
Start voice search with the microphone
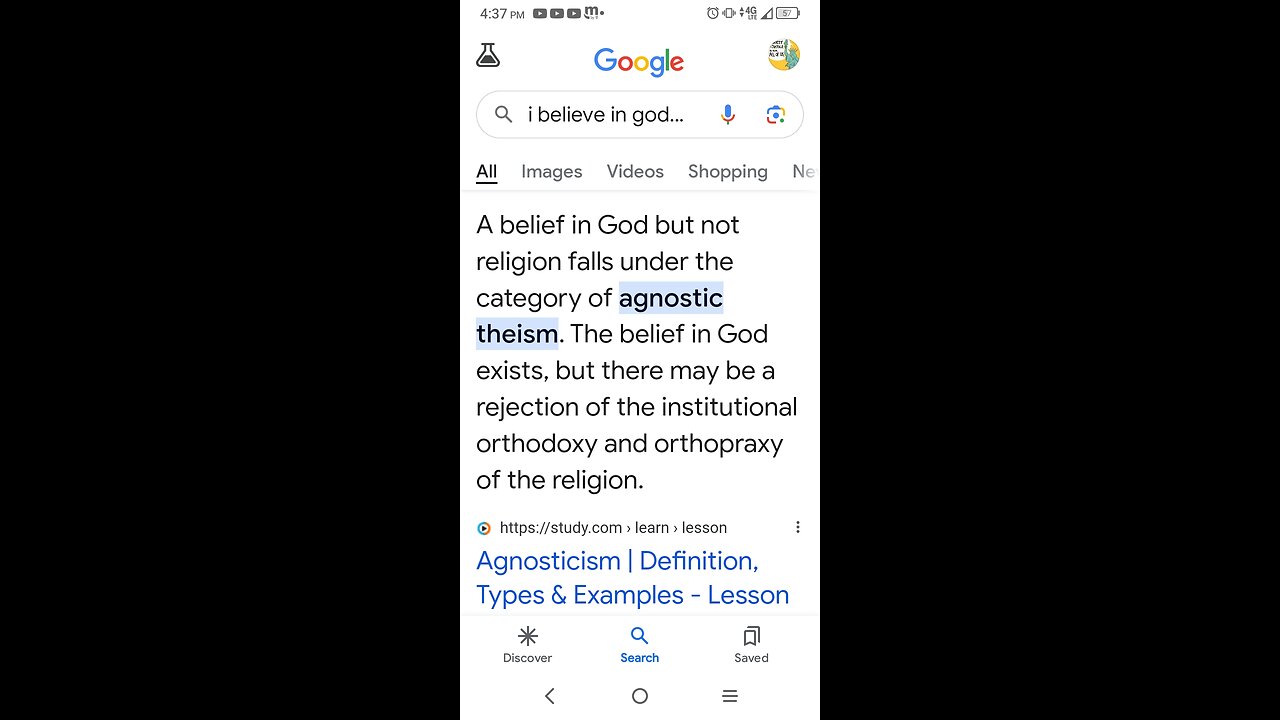point(728,115)
